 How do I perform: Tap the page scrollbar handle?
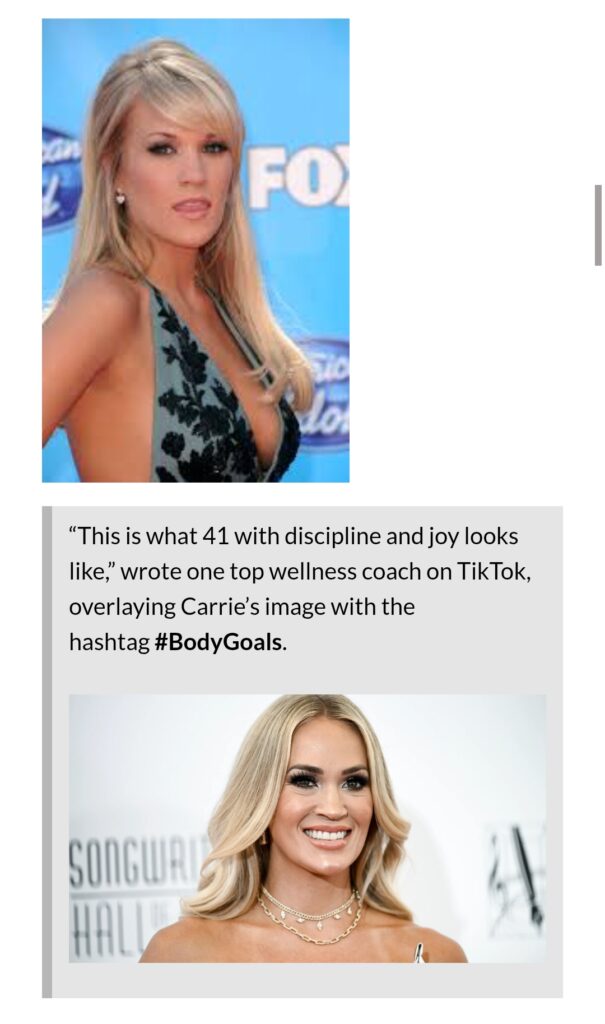598,225
